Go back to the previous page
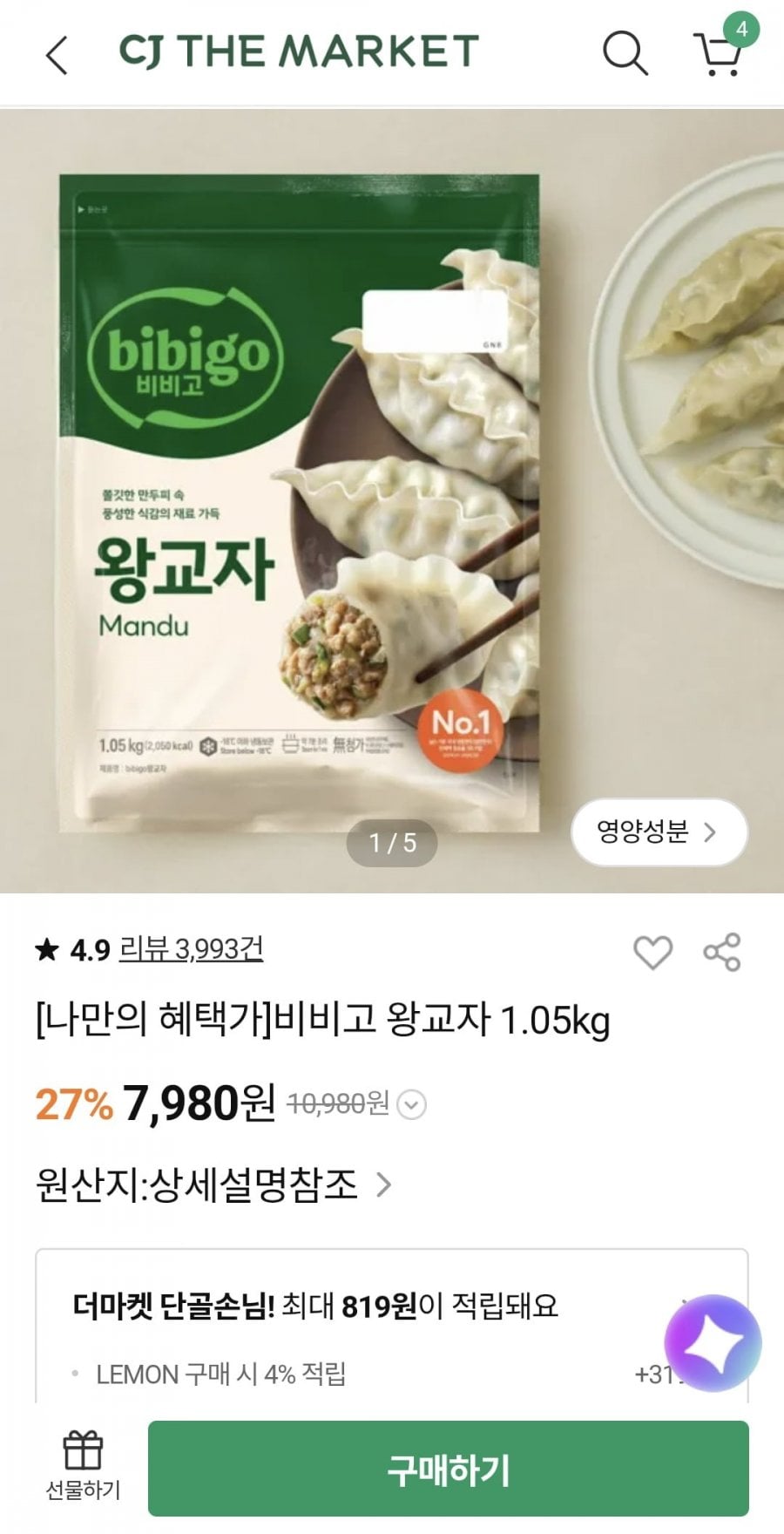This screenshot has width=784, height=1534. (x=57, y=54)
